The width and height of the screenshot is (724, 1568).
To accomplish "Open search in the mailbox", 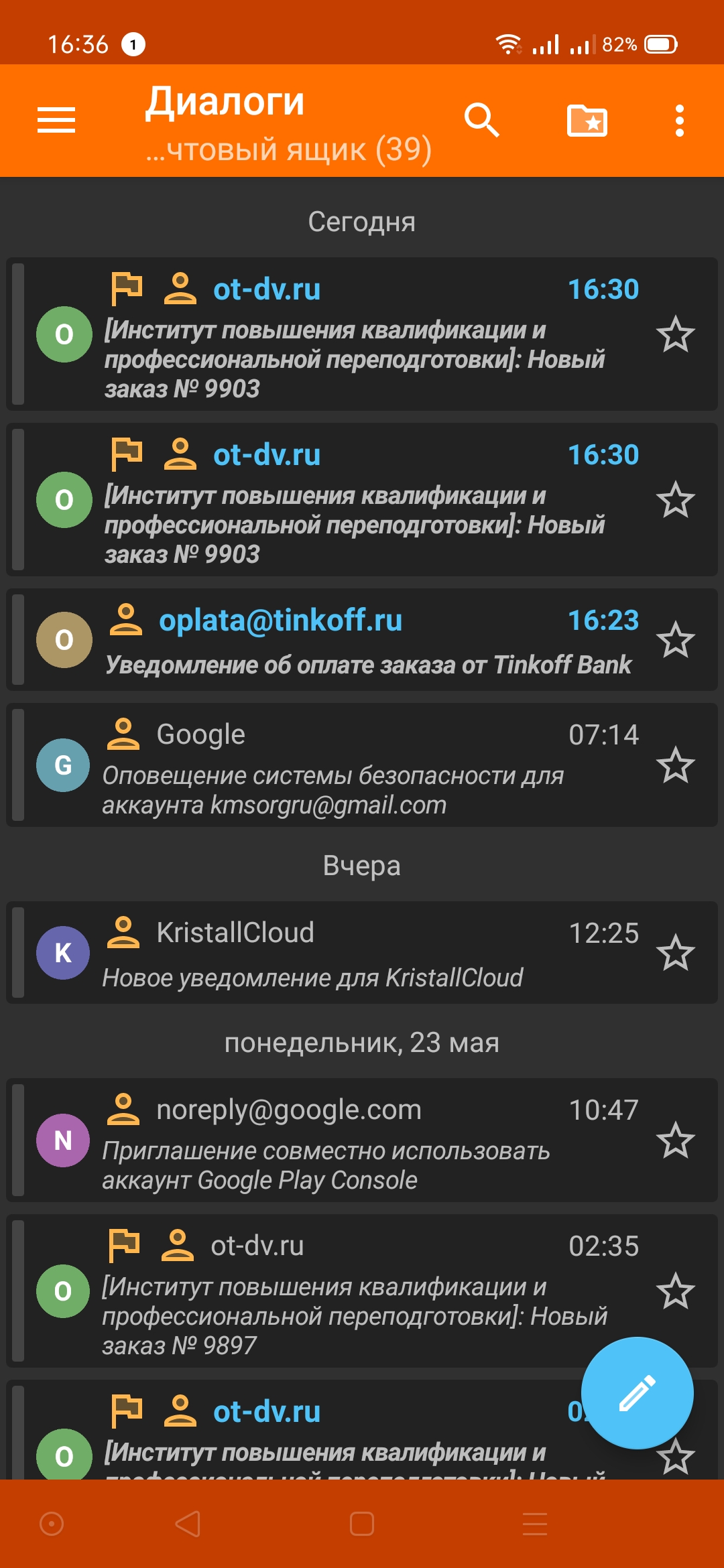I will [482, 121].
